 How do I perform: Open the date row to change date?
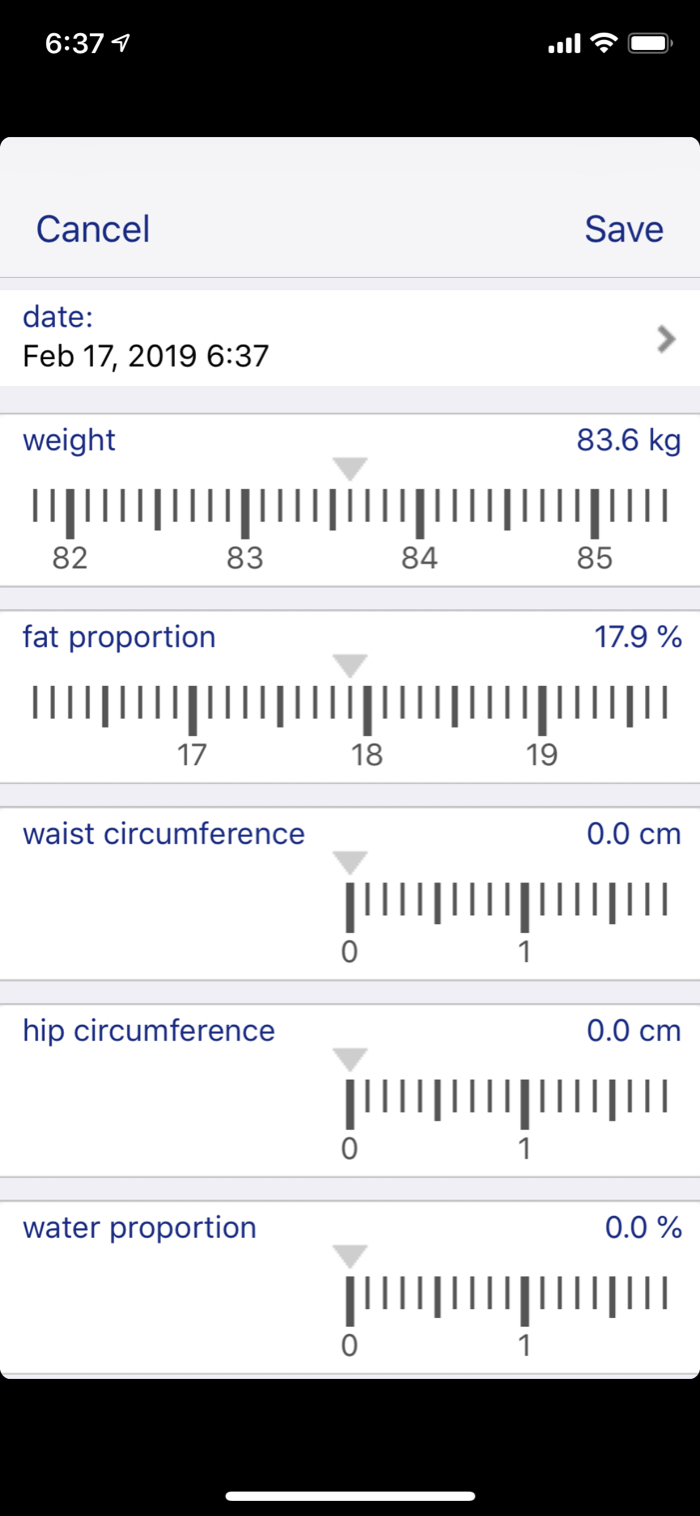click(x=350, y=338)
